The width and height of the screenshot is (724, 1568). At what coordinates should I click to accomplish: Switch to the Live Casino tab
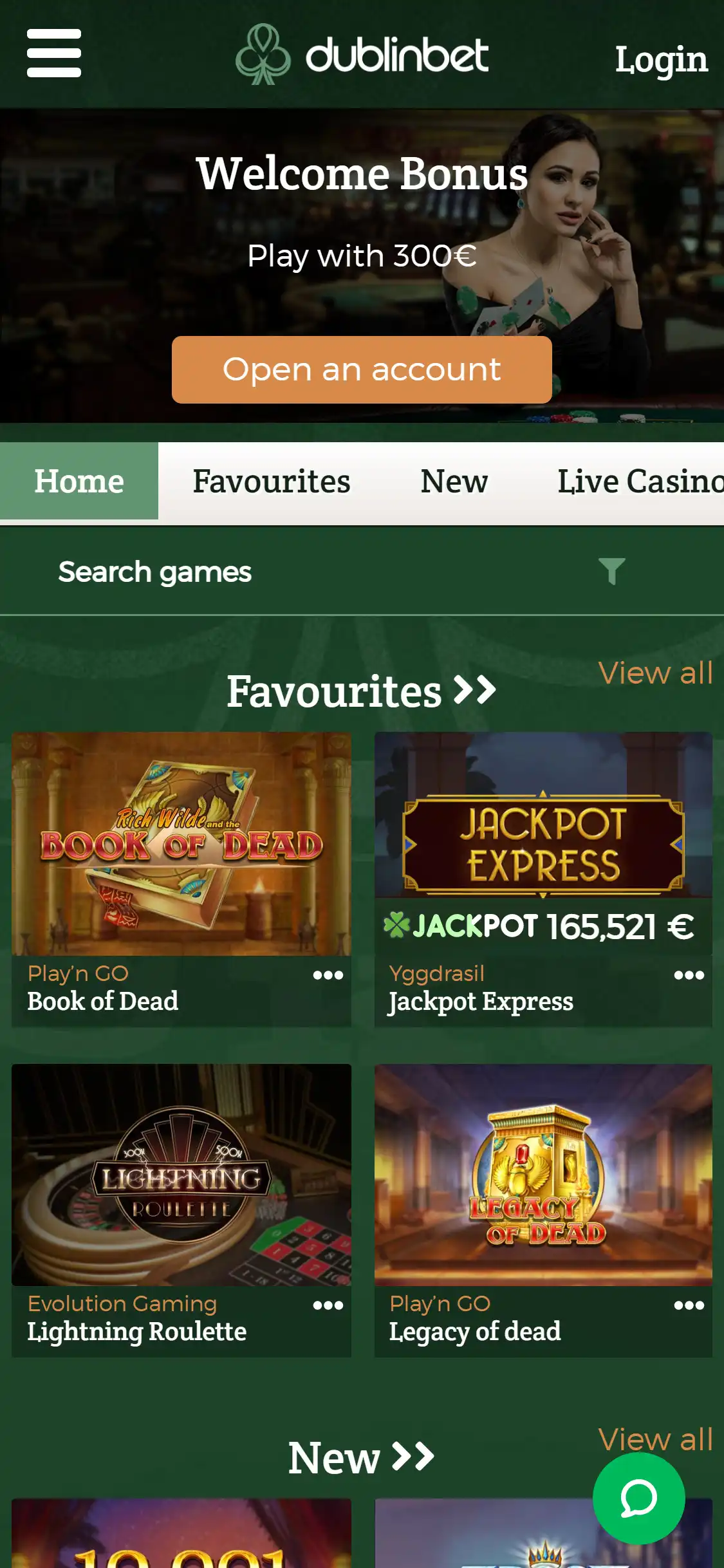(640, 481)
